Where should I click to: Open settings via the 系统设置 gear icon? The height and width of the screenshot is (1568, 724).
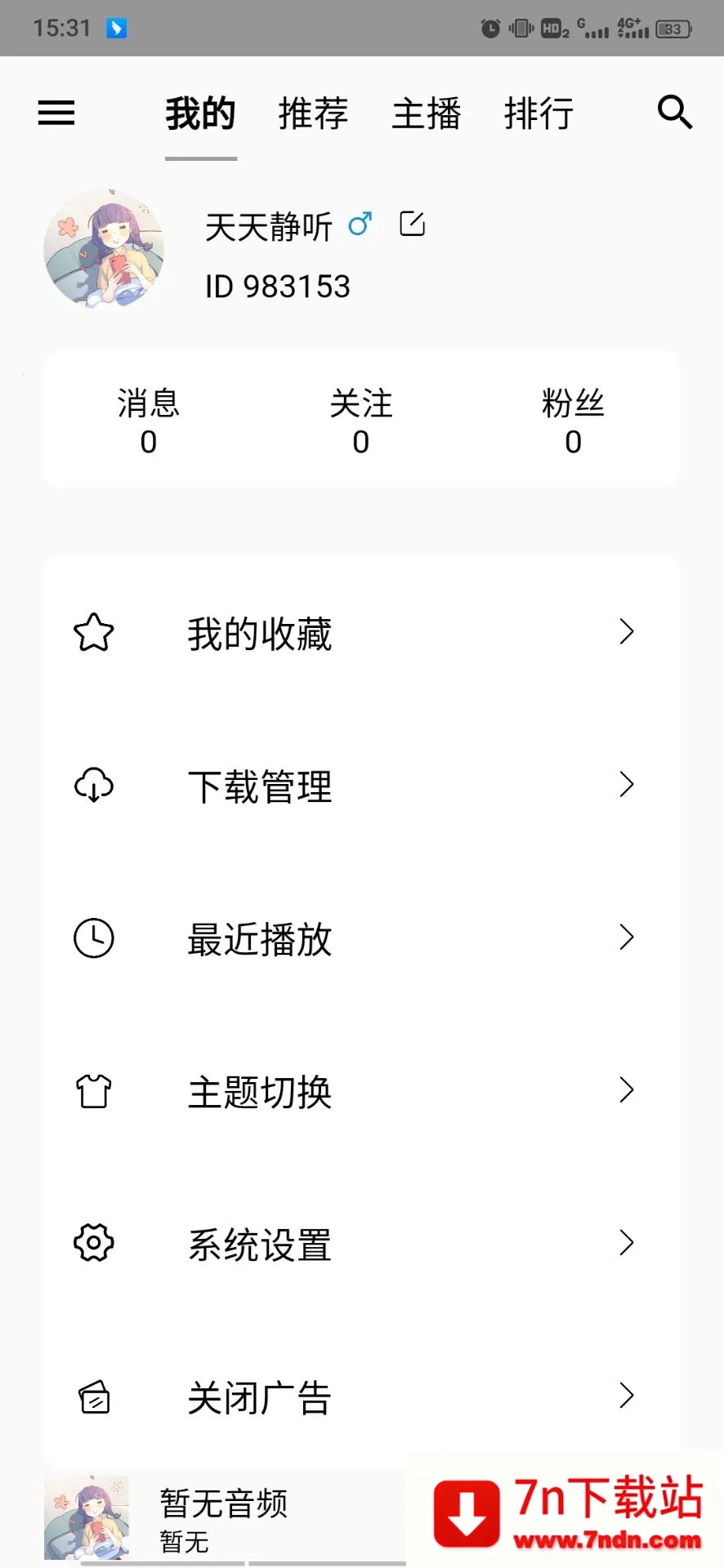pyautogui.click(x=92, y=1244)
